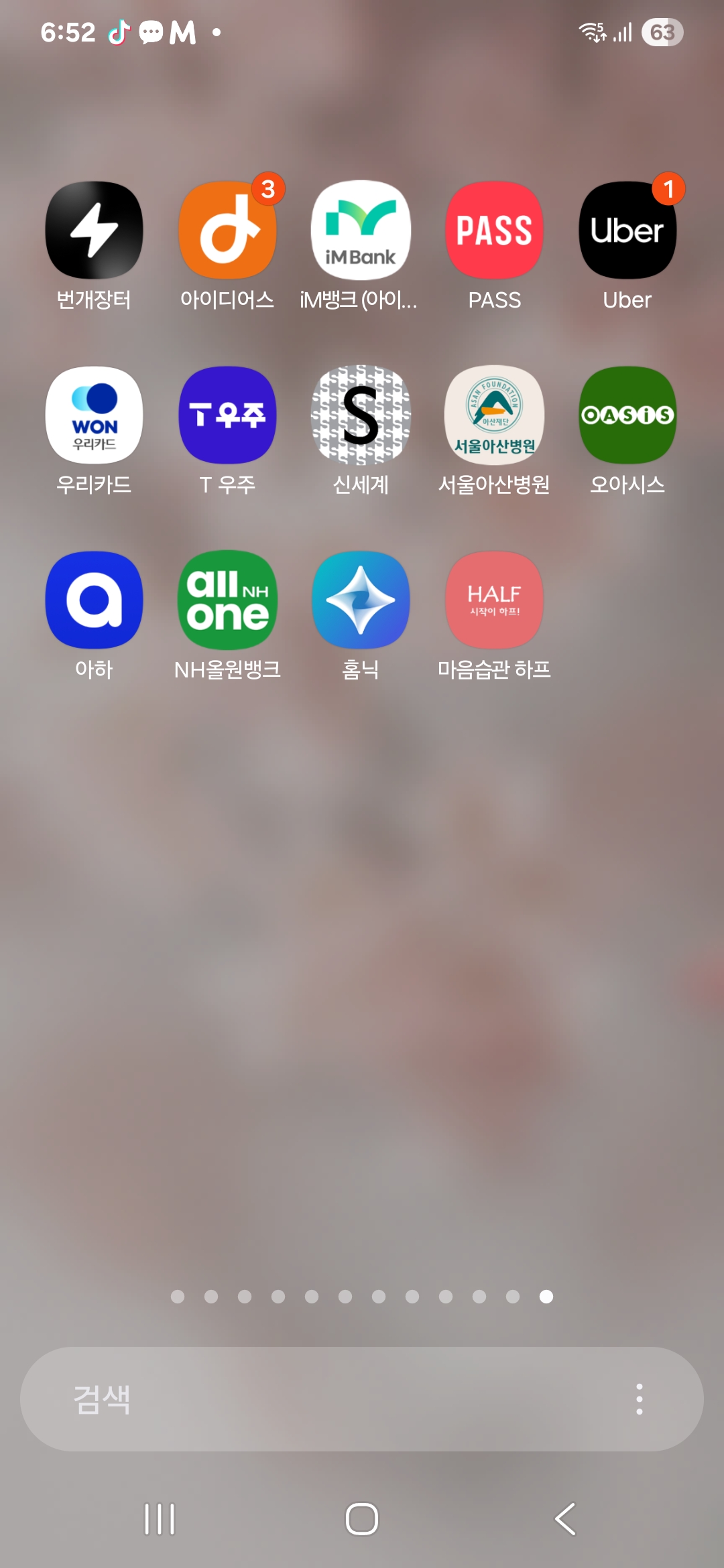Launch the NH올원뱅크 app
This screenshot has width=724, height=1568.
[x=227, y=600]
